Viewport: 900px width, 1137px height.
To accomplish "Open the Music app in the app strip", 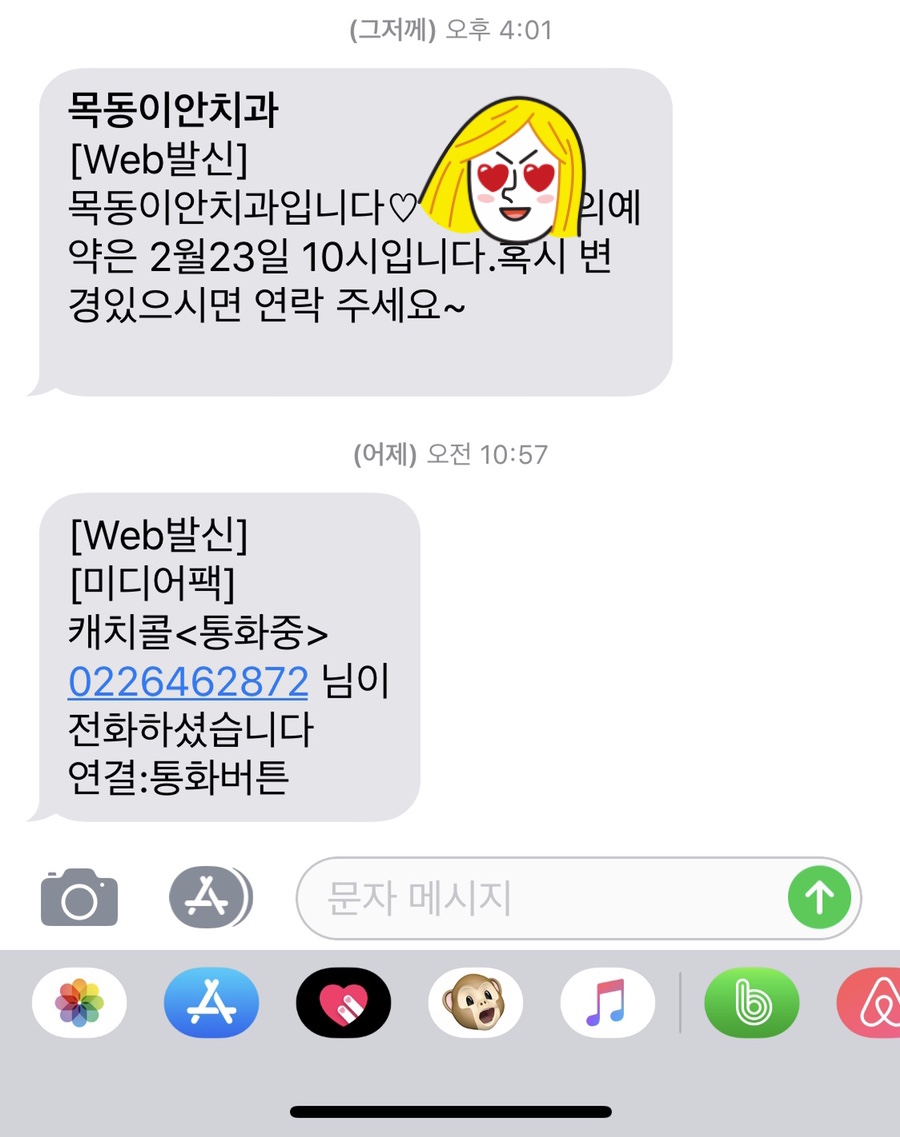I will (x=607, y=1002).
